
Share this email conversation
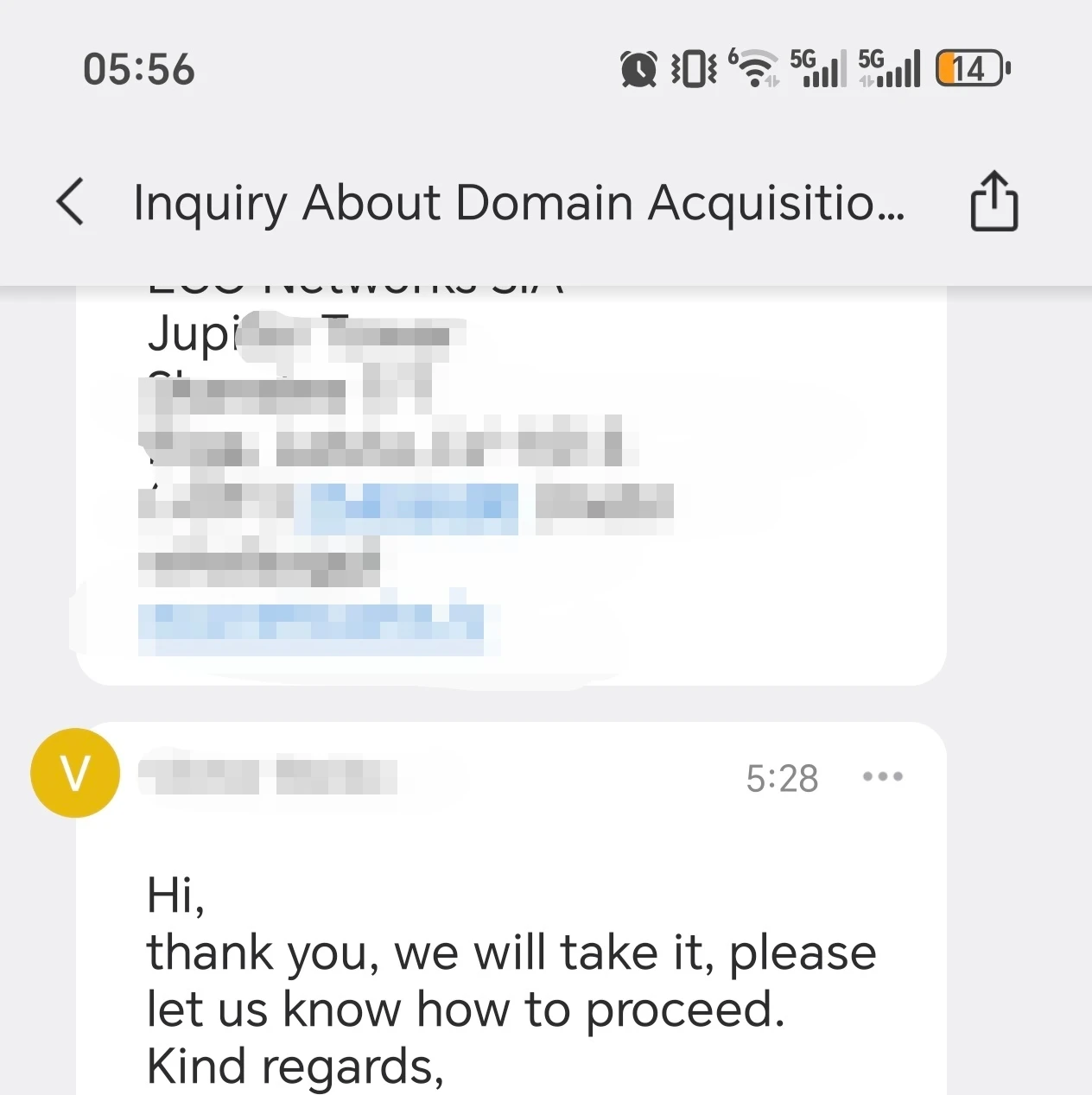[994, 202]
